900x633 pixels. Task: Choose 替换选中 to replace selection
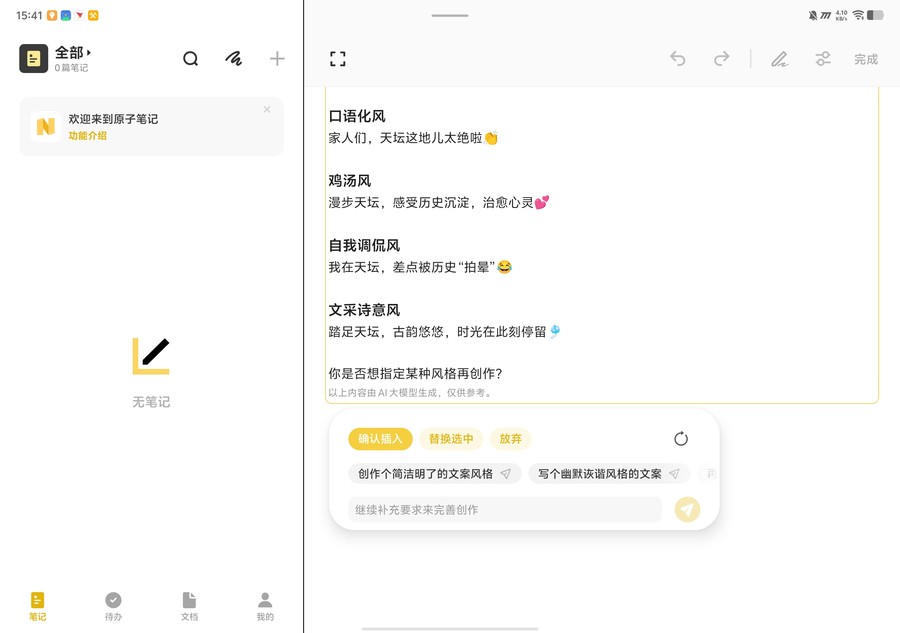(453, 439)
